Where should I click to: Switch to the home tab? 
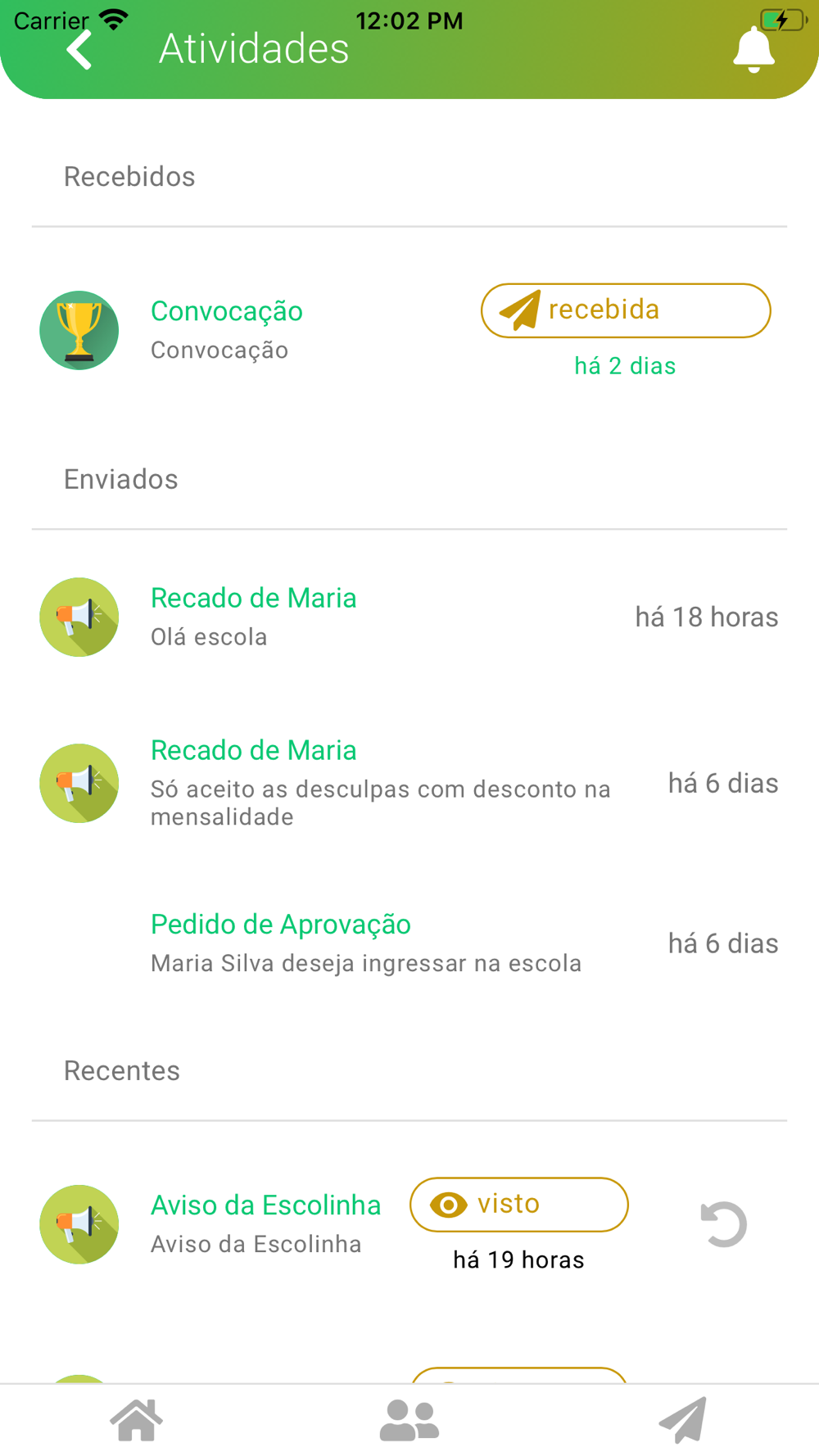tap(137, 1420)
